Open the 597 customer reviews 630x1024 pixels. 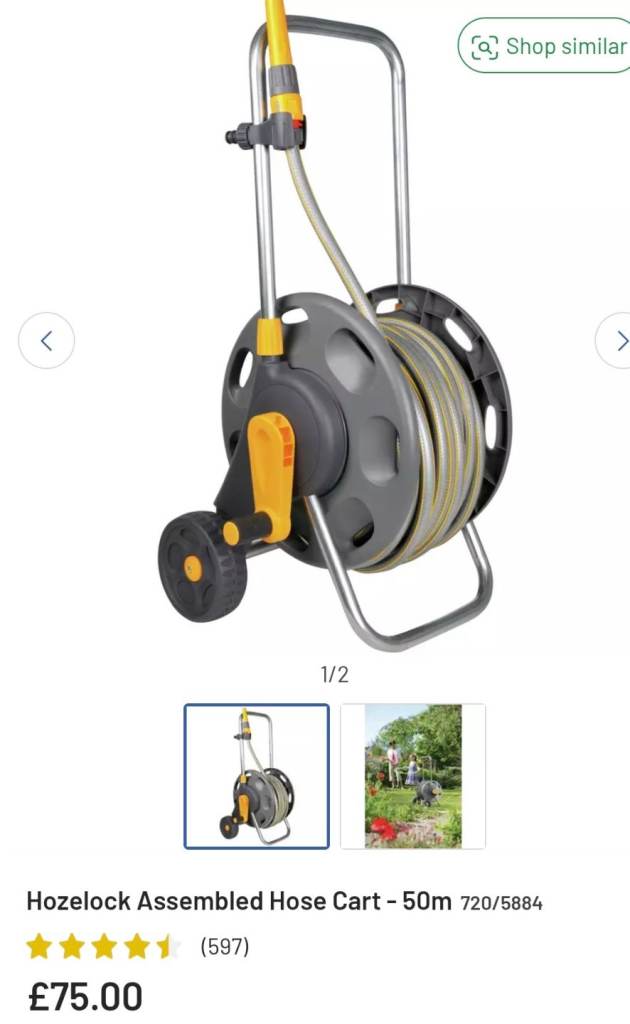224,945
